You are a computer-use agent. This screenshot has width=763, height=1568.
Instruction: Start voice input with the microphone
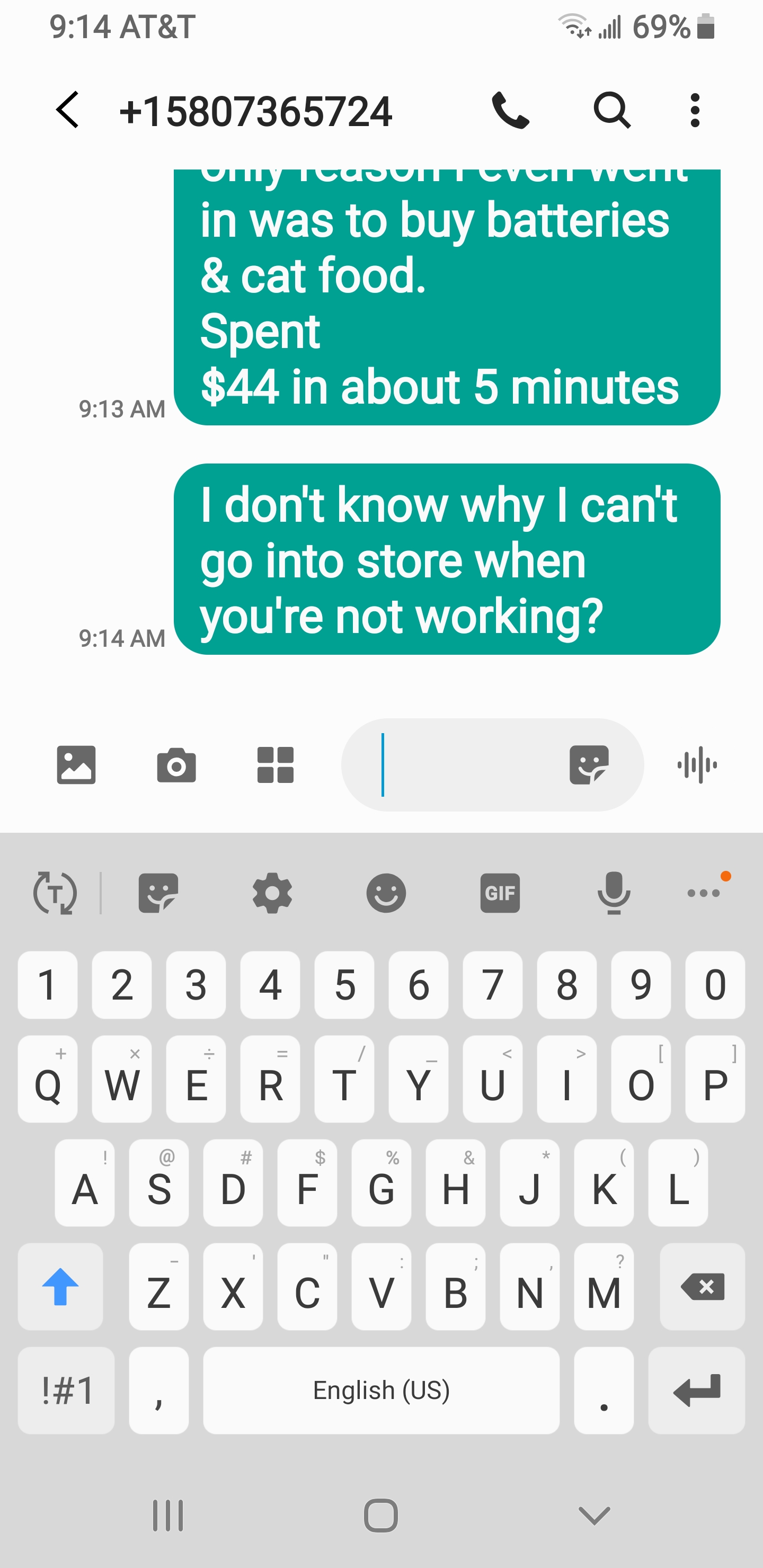(614, 893)
